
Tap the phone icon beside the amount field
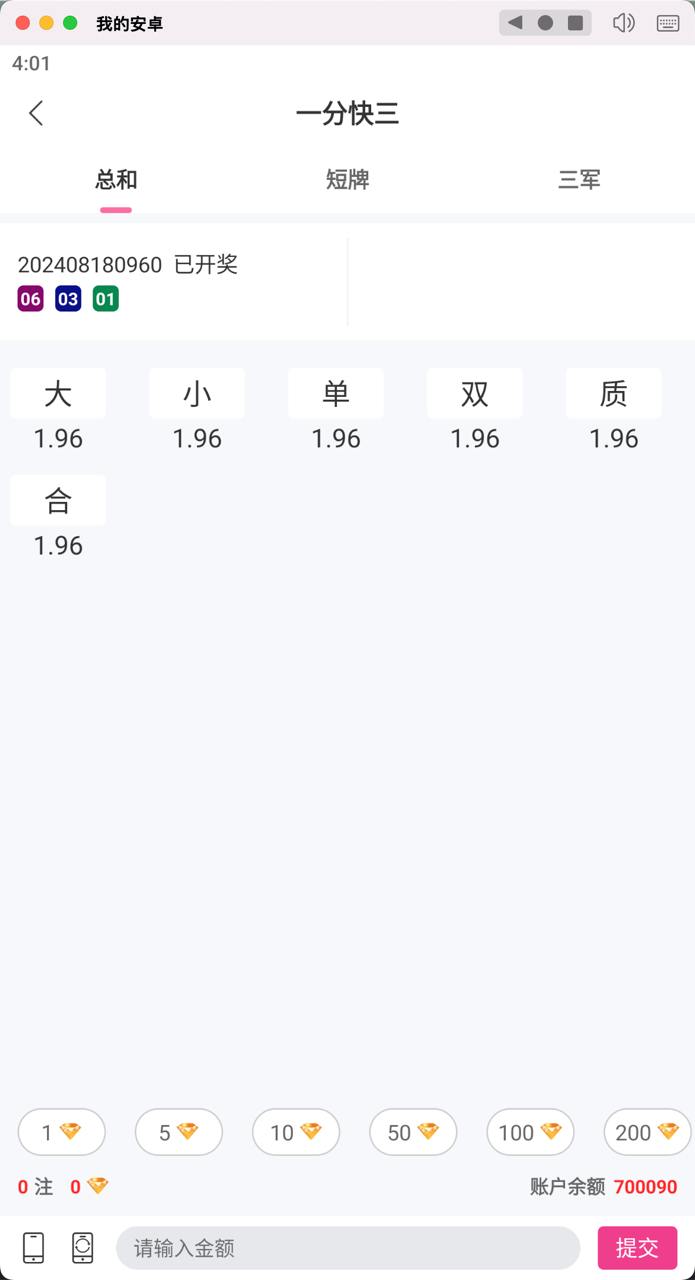(x=33, y=1248)
